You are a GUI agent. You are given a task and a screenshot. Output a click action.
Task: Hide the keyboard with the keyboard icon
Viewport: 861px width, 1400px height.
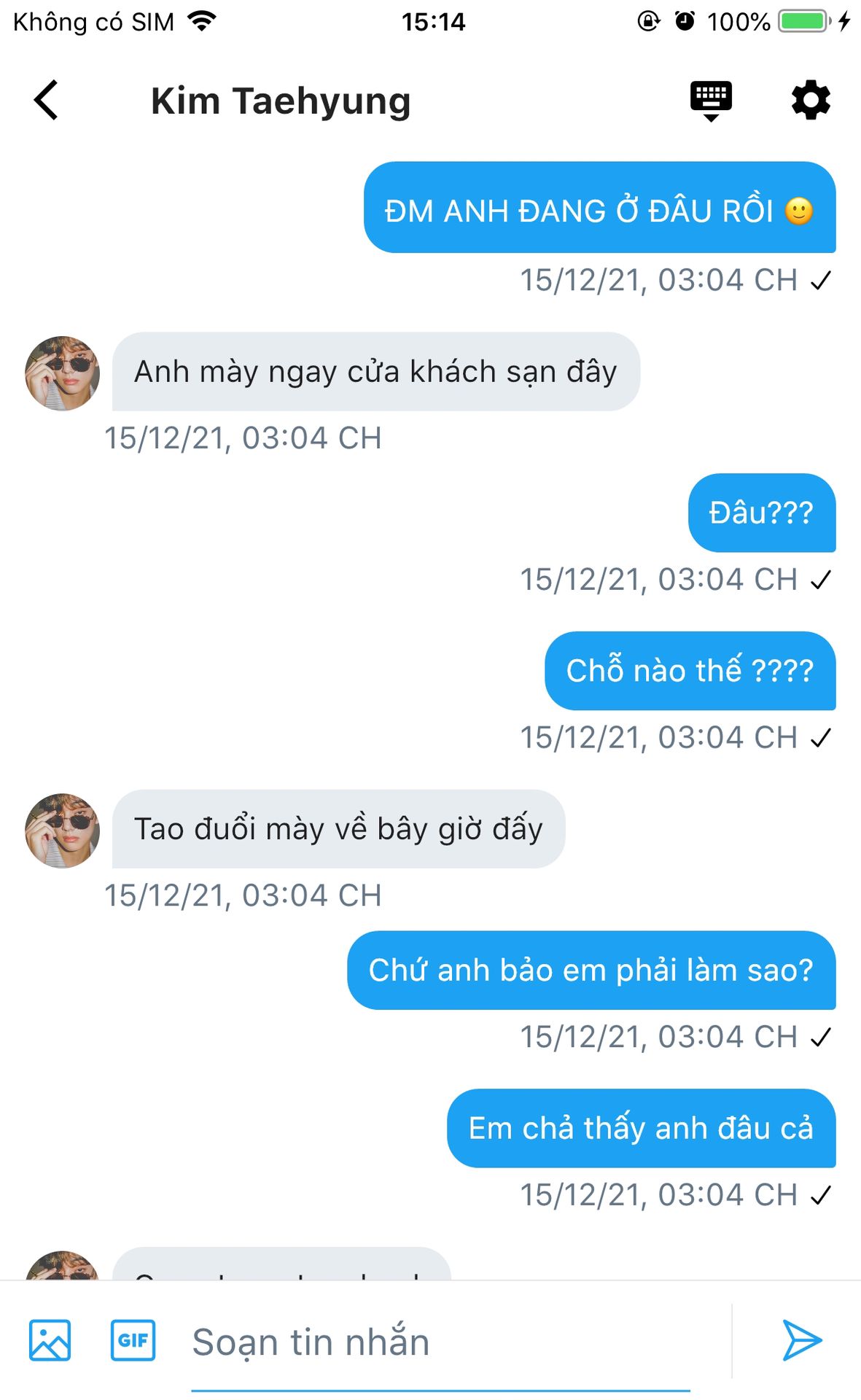(711, 100)
